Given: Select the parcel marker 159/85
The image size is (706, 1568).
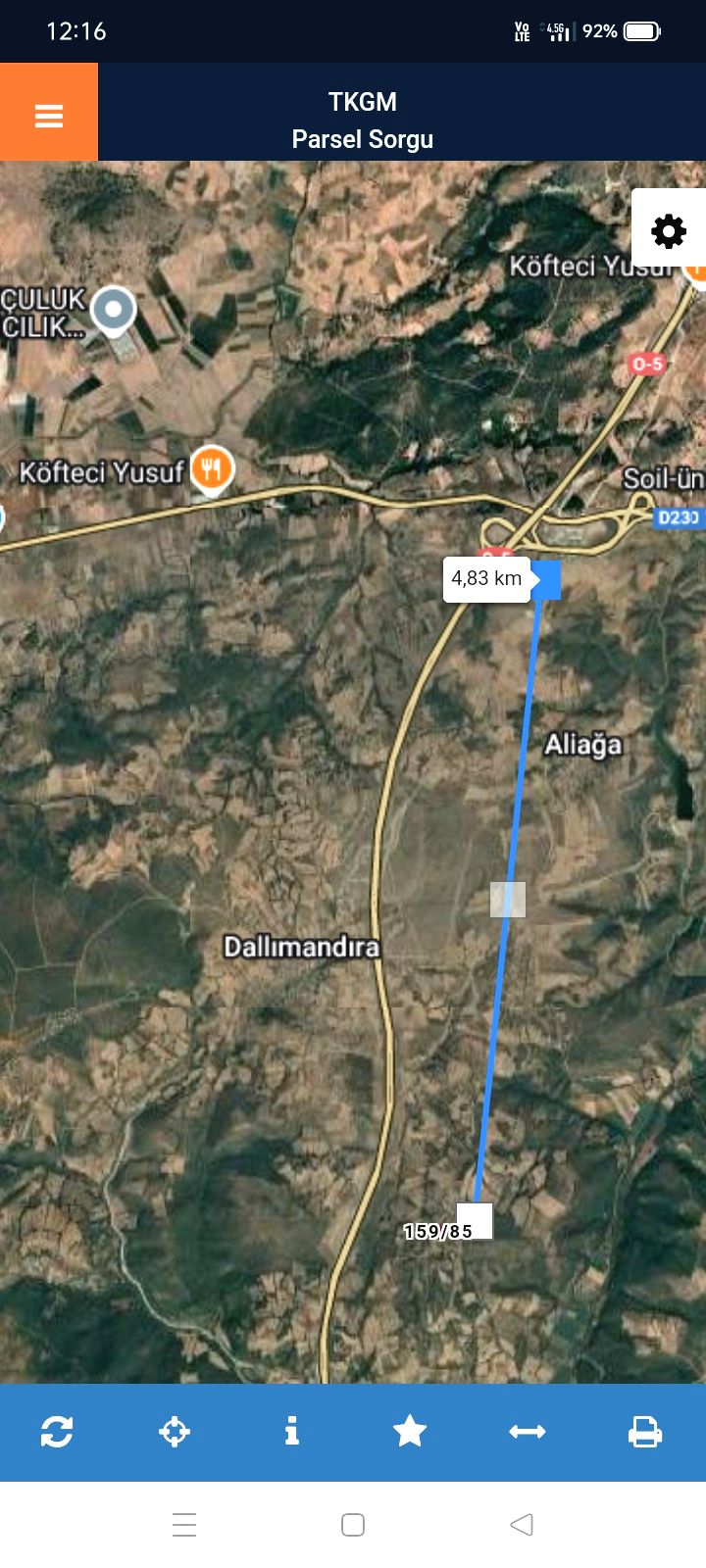Looking at the screenshot, I should click(475, 1221).
